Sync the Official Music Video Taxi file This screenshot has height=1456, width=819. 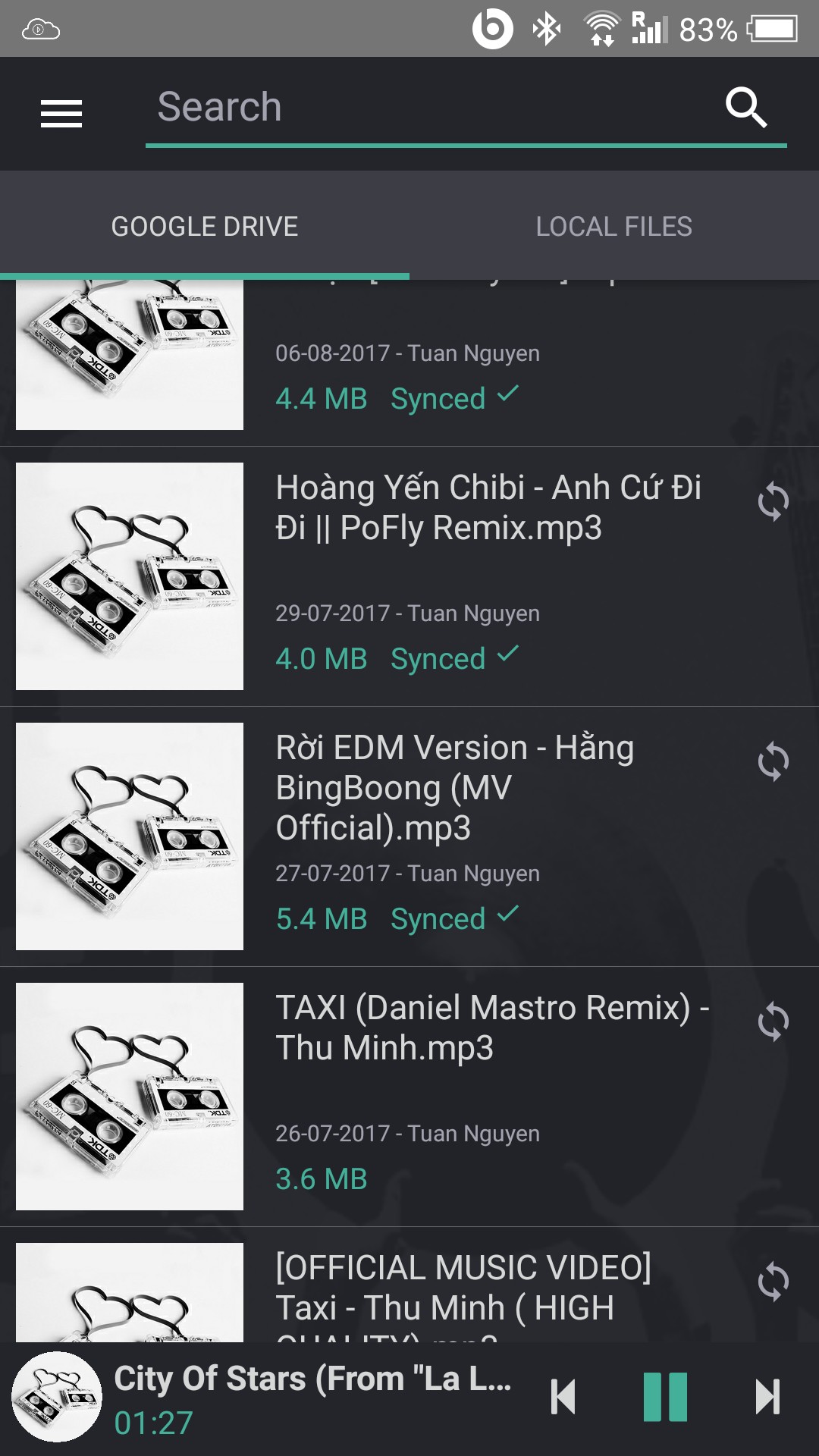click(x=773, y=1282)
